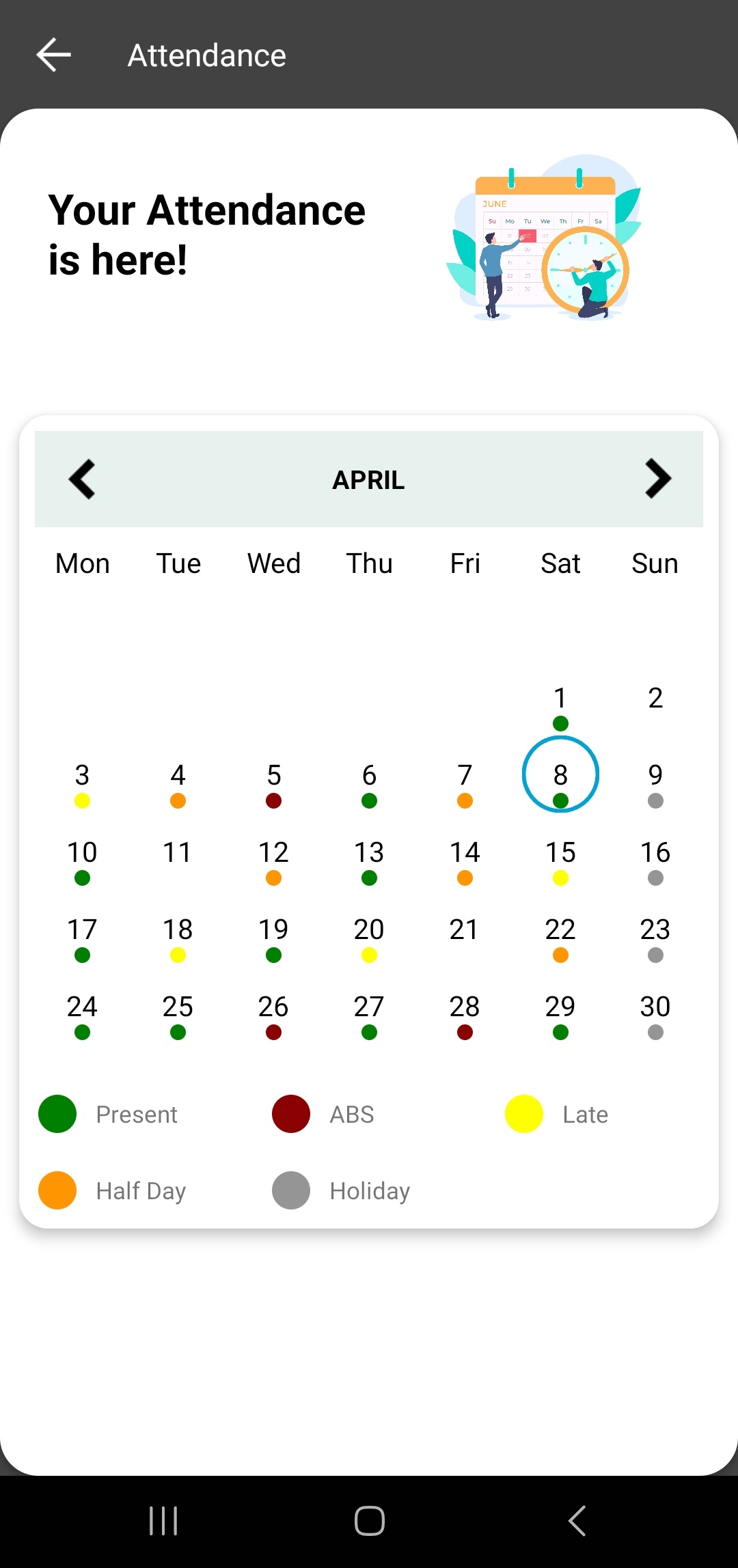
Task: Click the green dot under April 1
Action: (560, 723)
